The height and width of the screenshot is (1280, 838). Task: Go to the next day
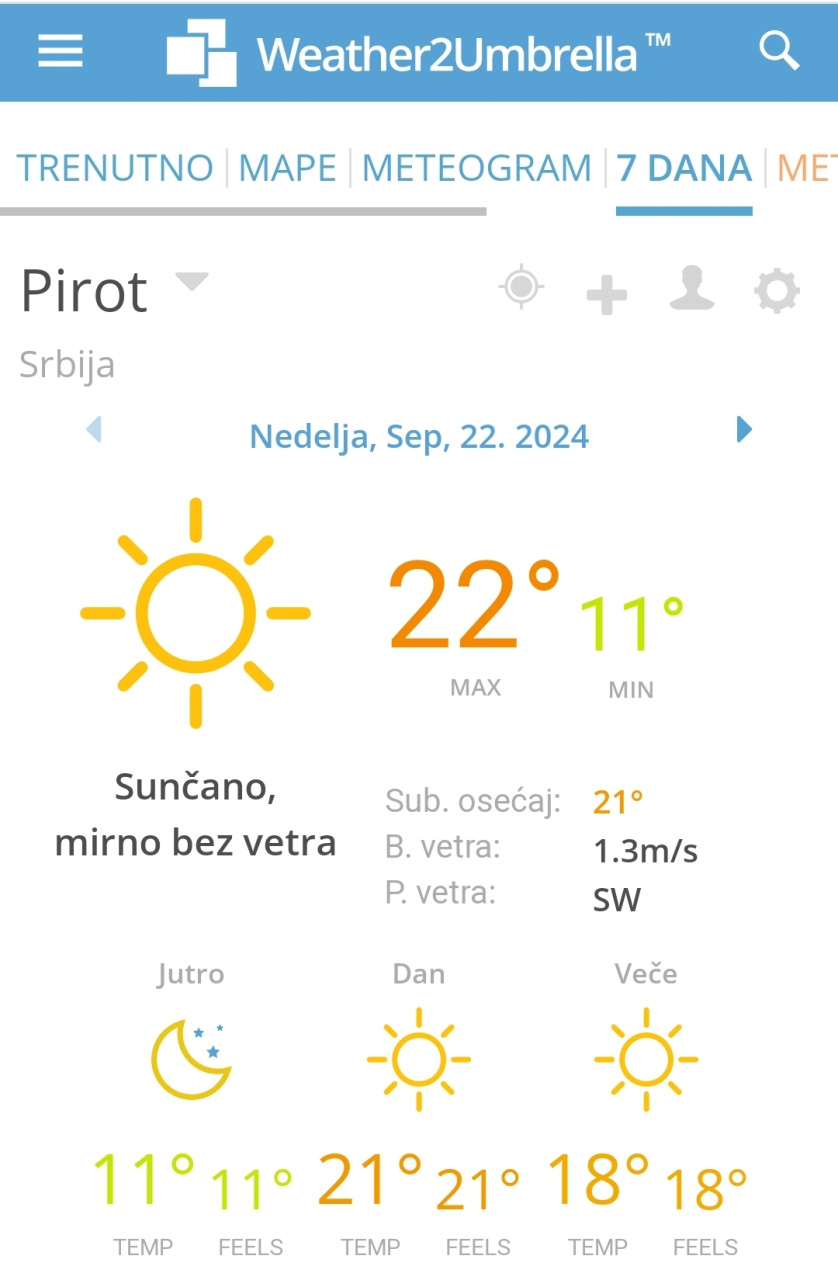744,430
